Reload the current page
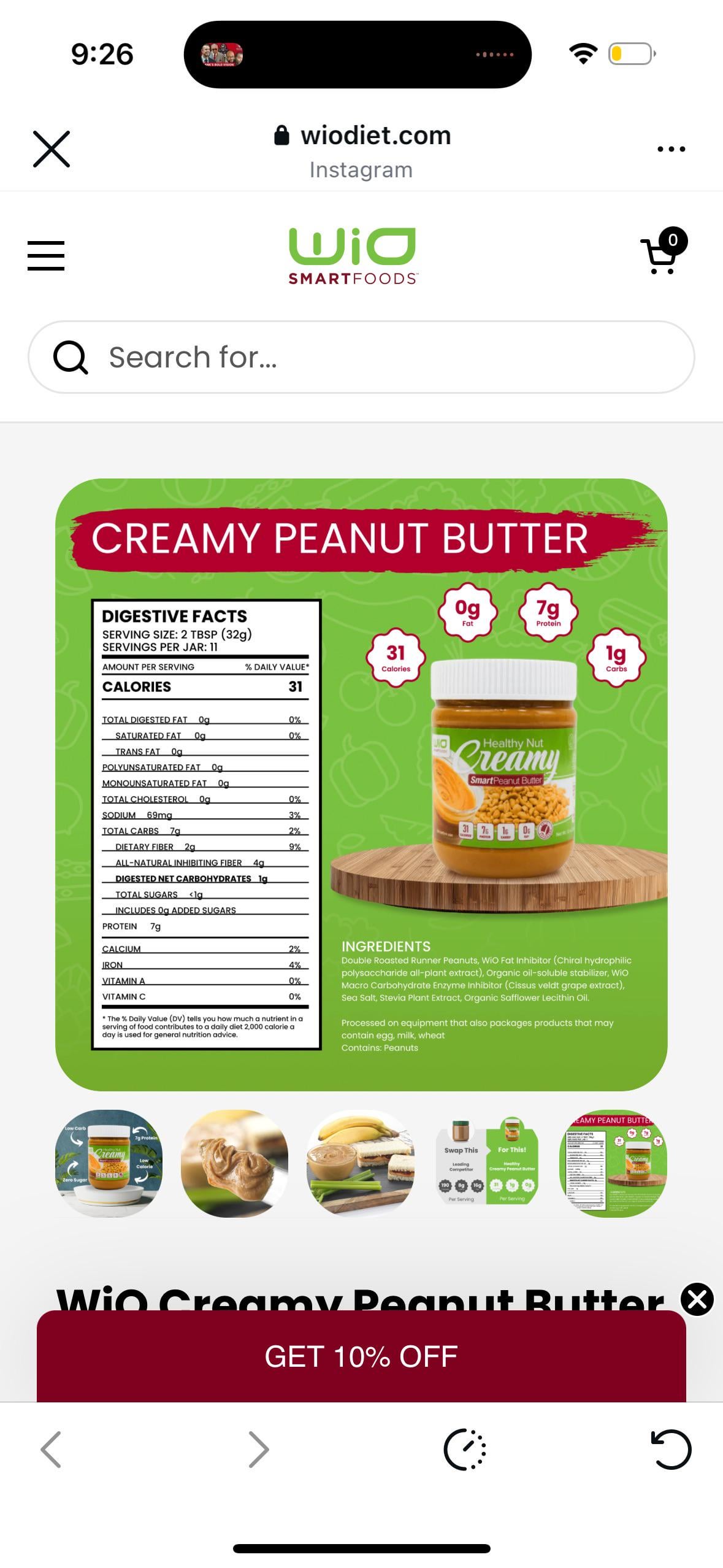The image size is (723, 1568). [x=670, y=1450]
